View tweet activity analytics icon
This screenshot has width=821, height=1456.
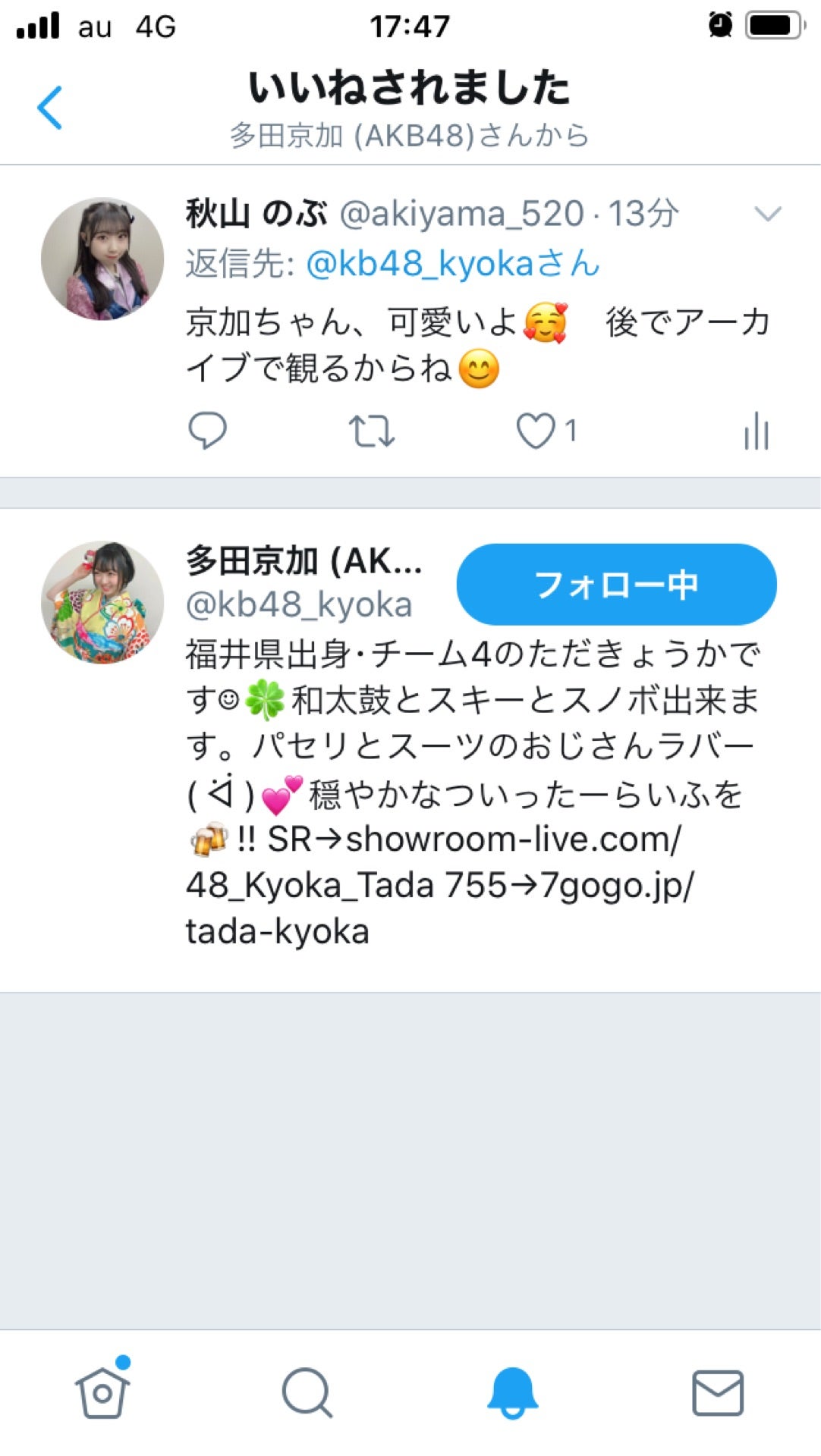(756, 431)
